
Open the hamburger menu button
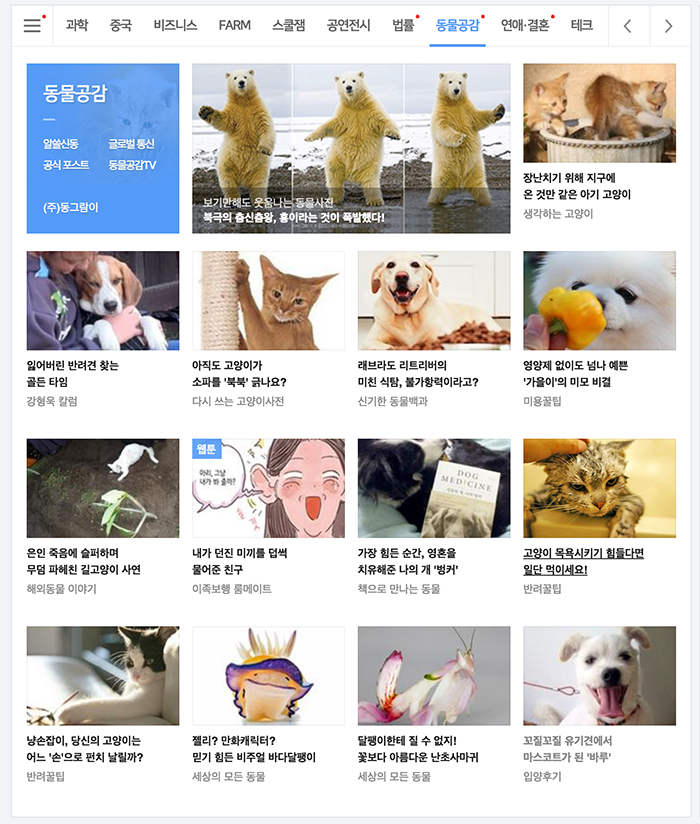pos(33,26)
